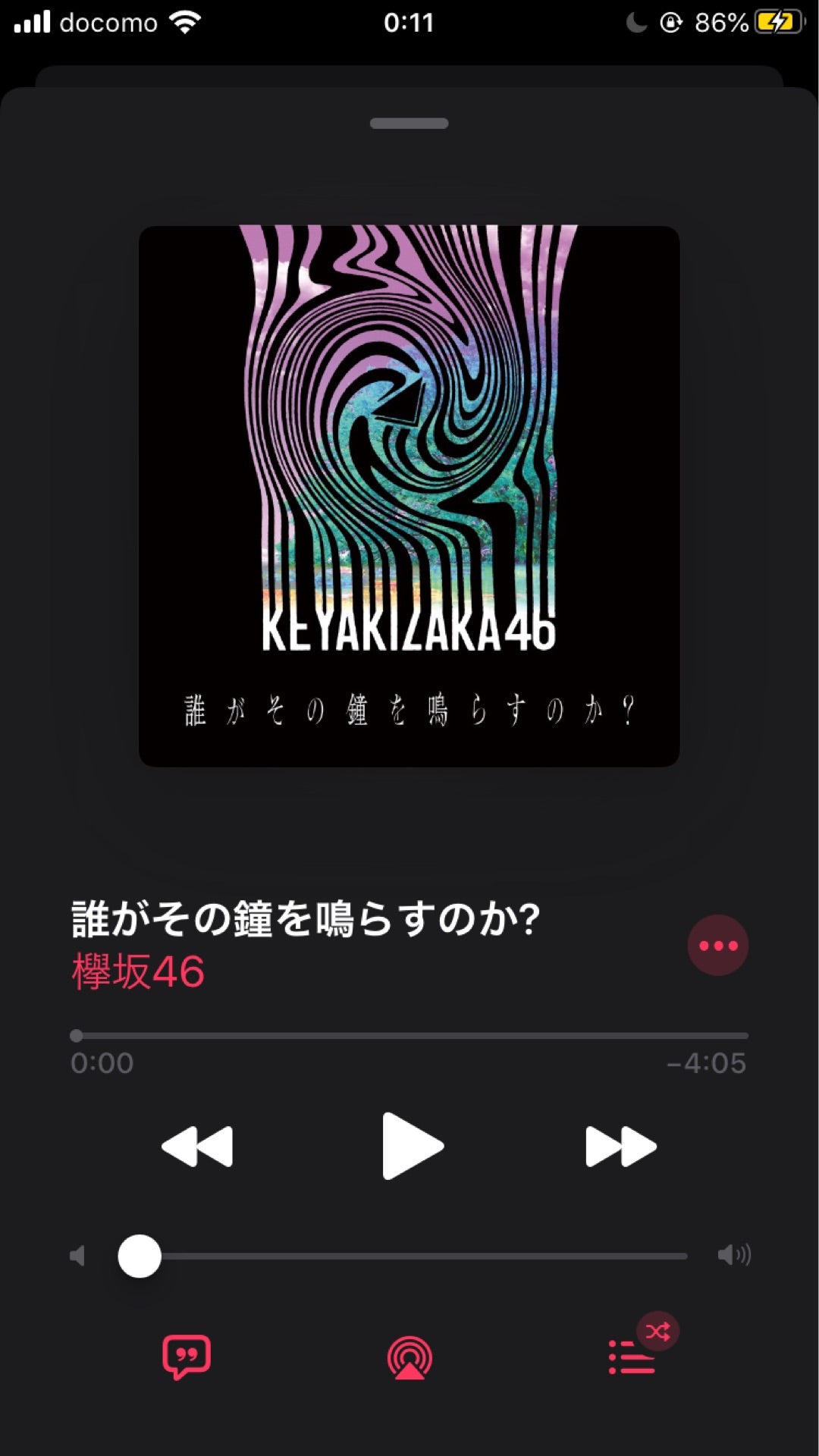Screen dimensions: 819x1456
Task: Skip to the next track
Action: pos(620,1146)
